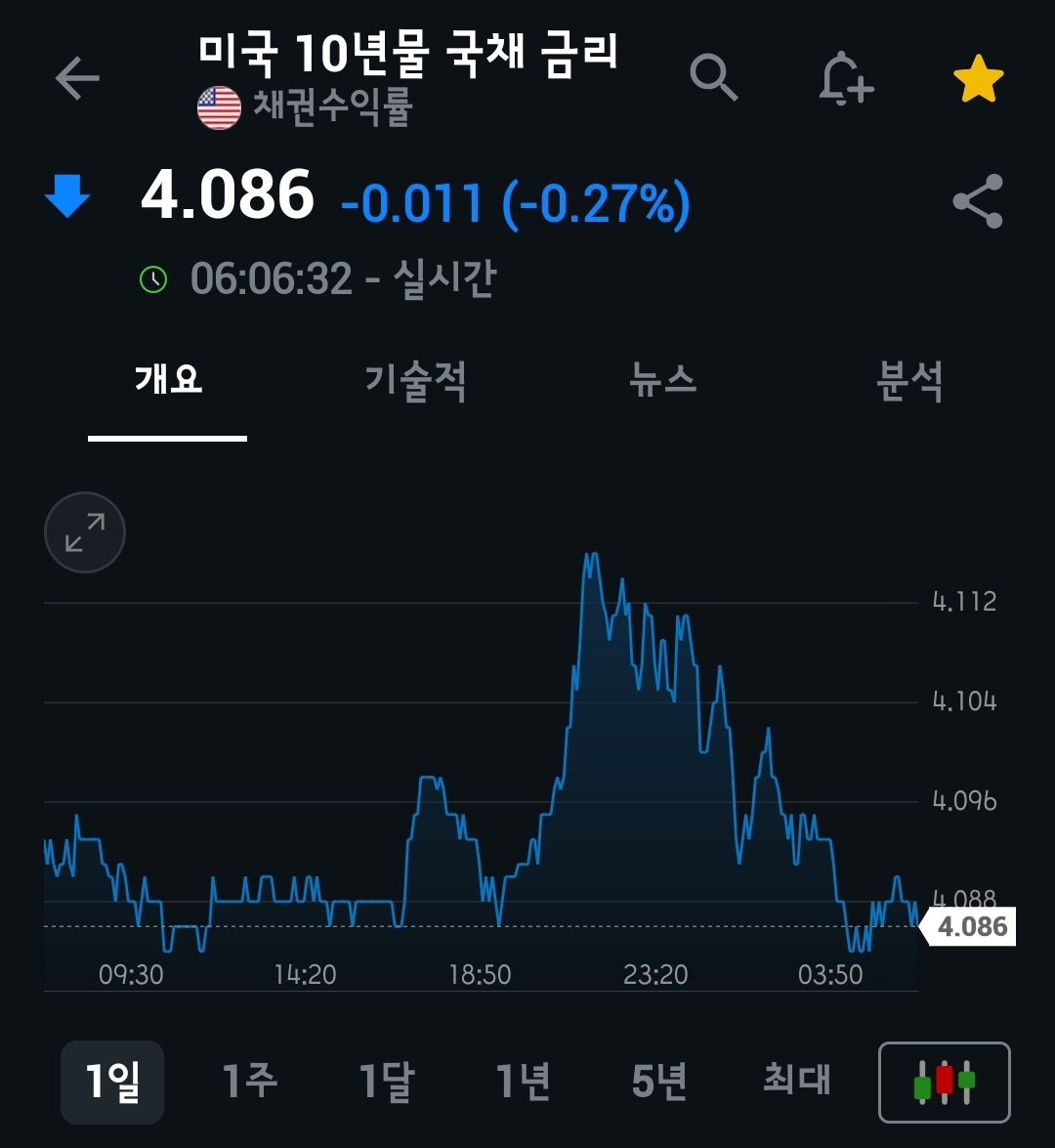1055x1148 pixels.
Task: Share this bond yield quote
Action: coord(978,201)
